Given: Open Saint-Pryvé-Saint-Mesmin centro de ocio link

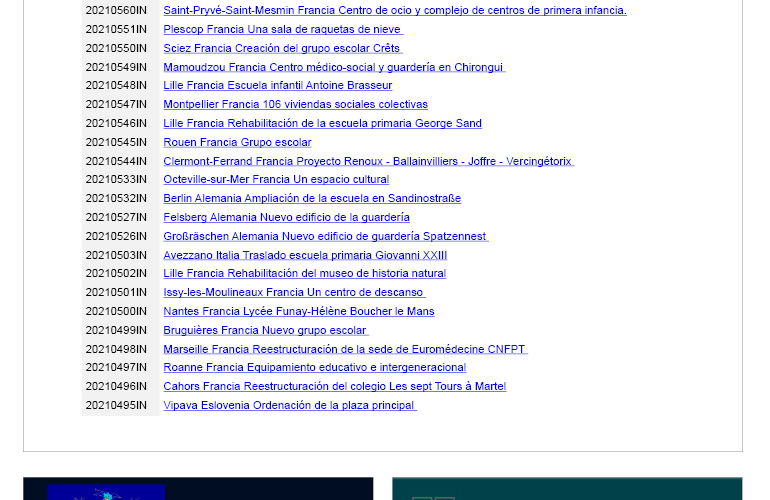Looking at the screenshot, I should (394, 11).
